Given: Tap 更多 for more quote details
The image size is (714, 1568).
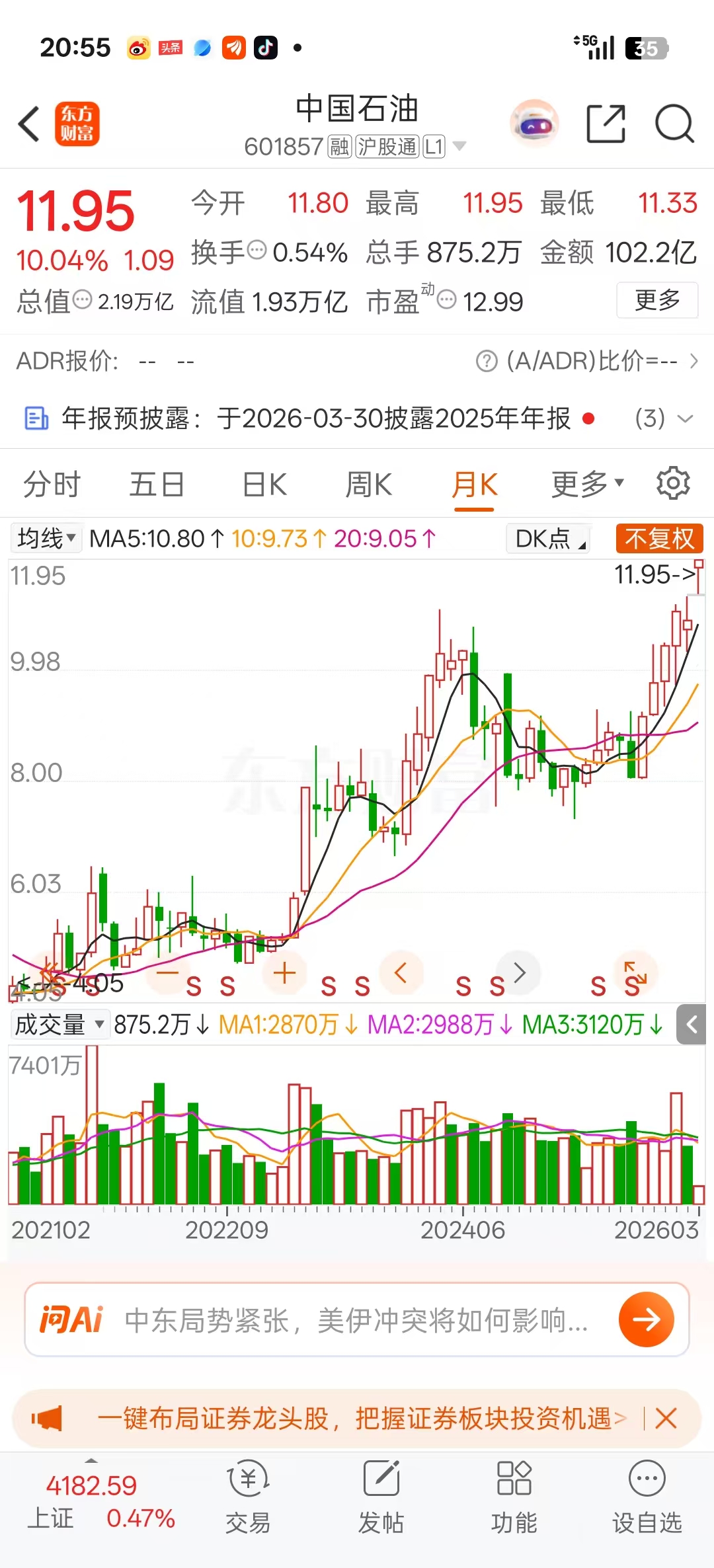Looking at the screenshot, I should (x=657, y=300).
